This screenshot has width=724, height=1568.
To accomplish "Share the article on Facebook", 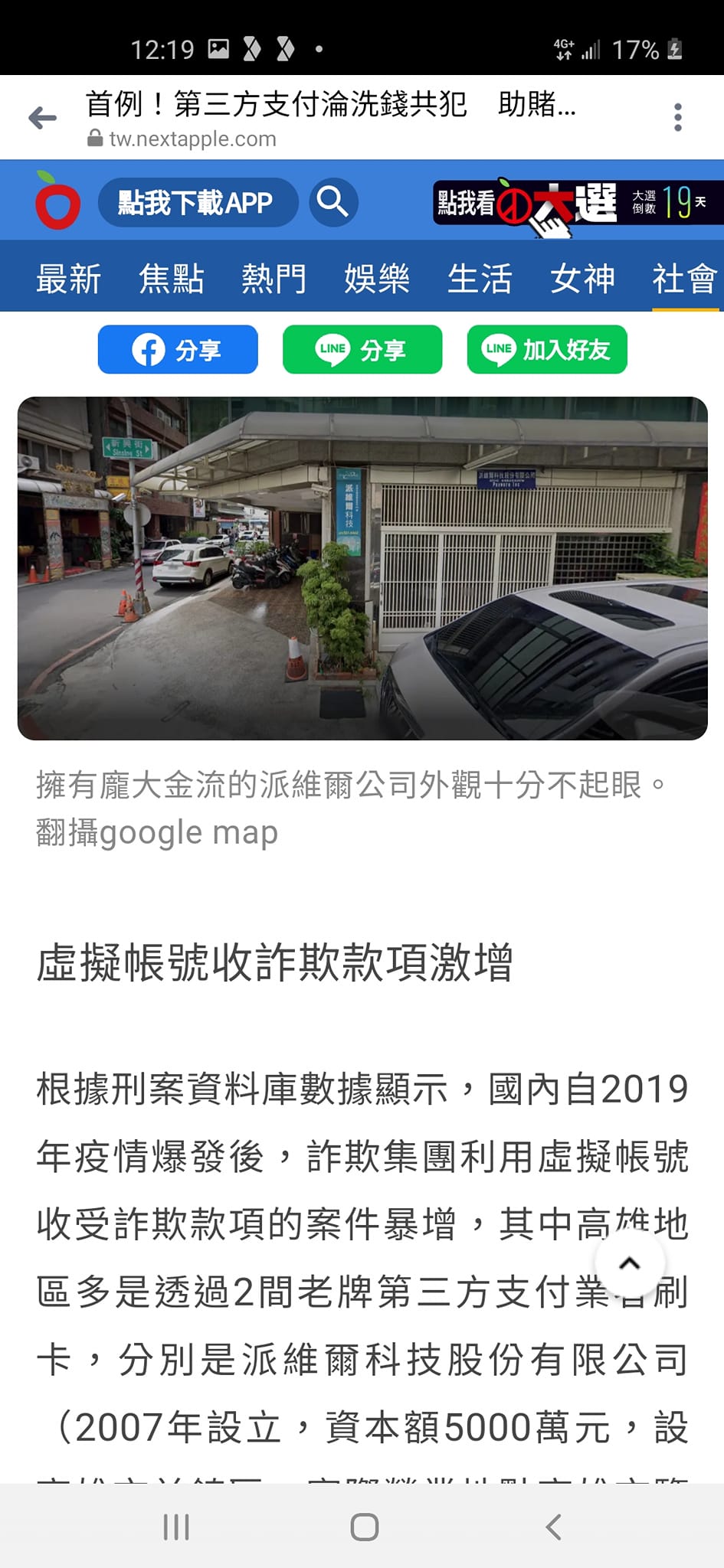I will (178, 350).
